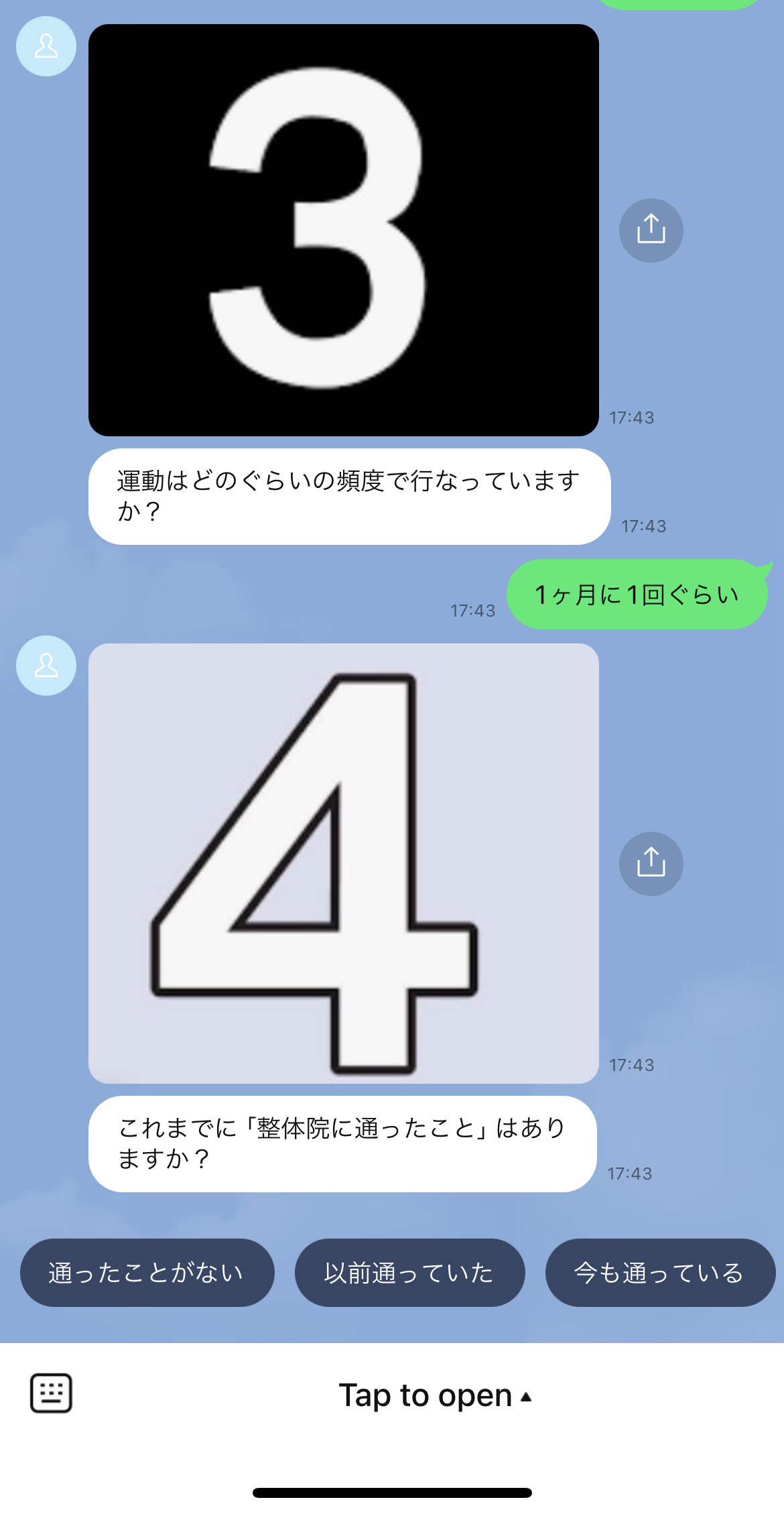The image size is (784, 1514).
Task: Choose 以前通っていた quick reply
Action: 409,1272
